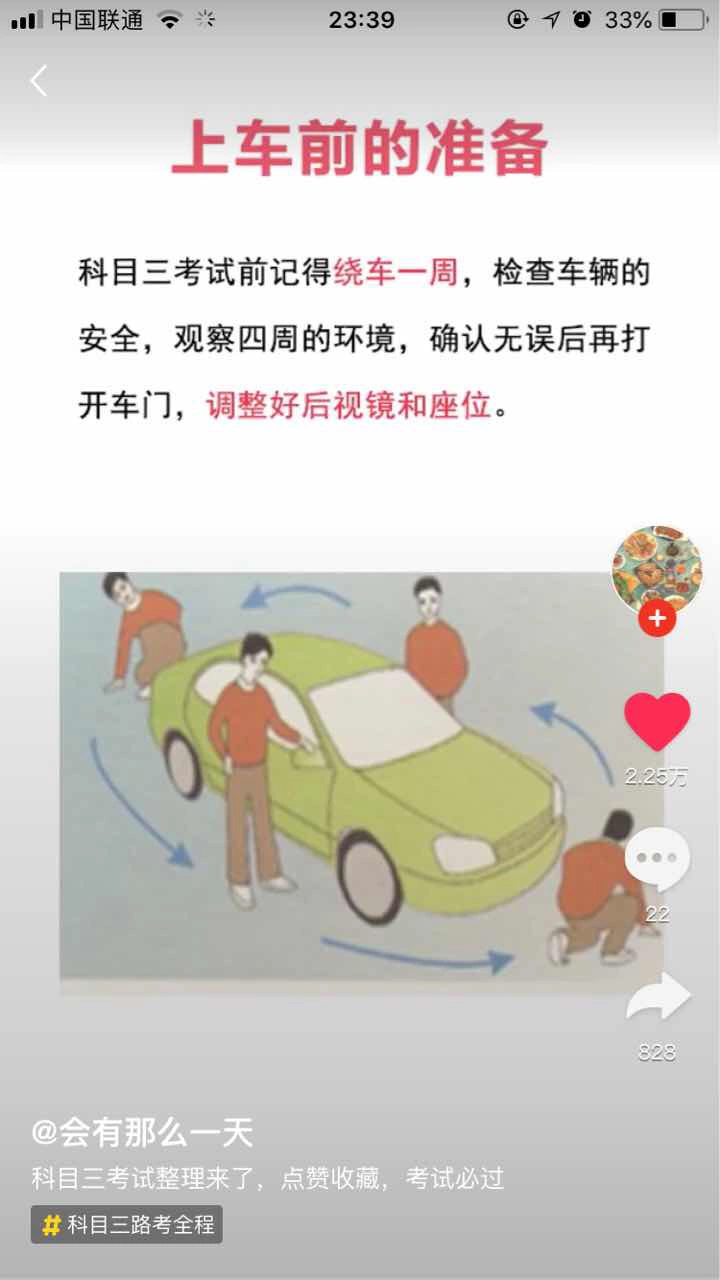Open the hashtag 科目三路考全程
The height and width of the screenshot is (1280, 720).
pyautogui.click(x=127, y=1224)
